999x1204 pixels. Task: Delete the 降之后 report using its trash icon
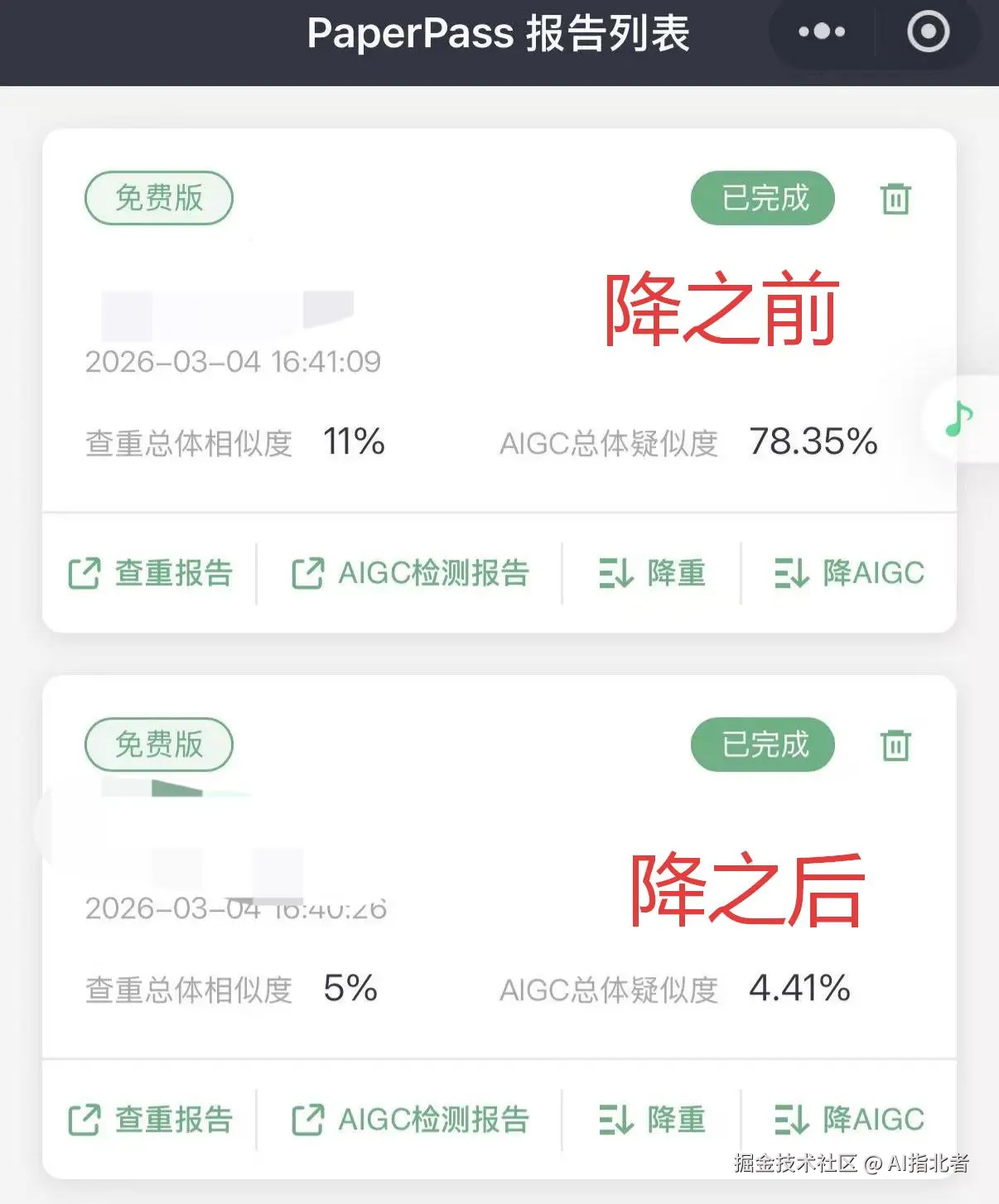pos(894,744)
